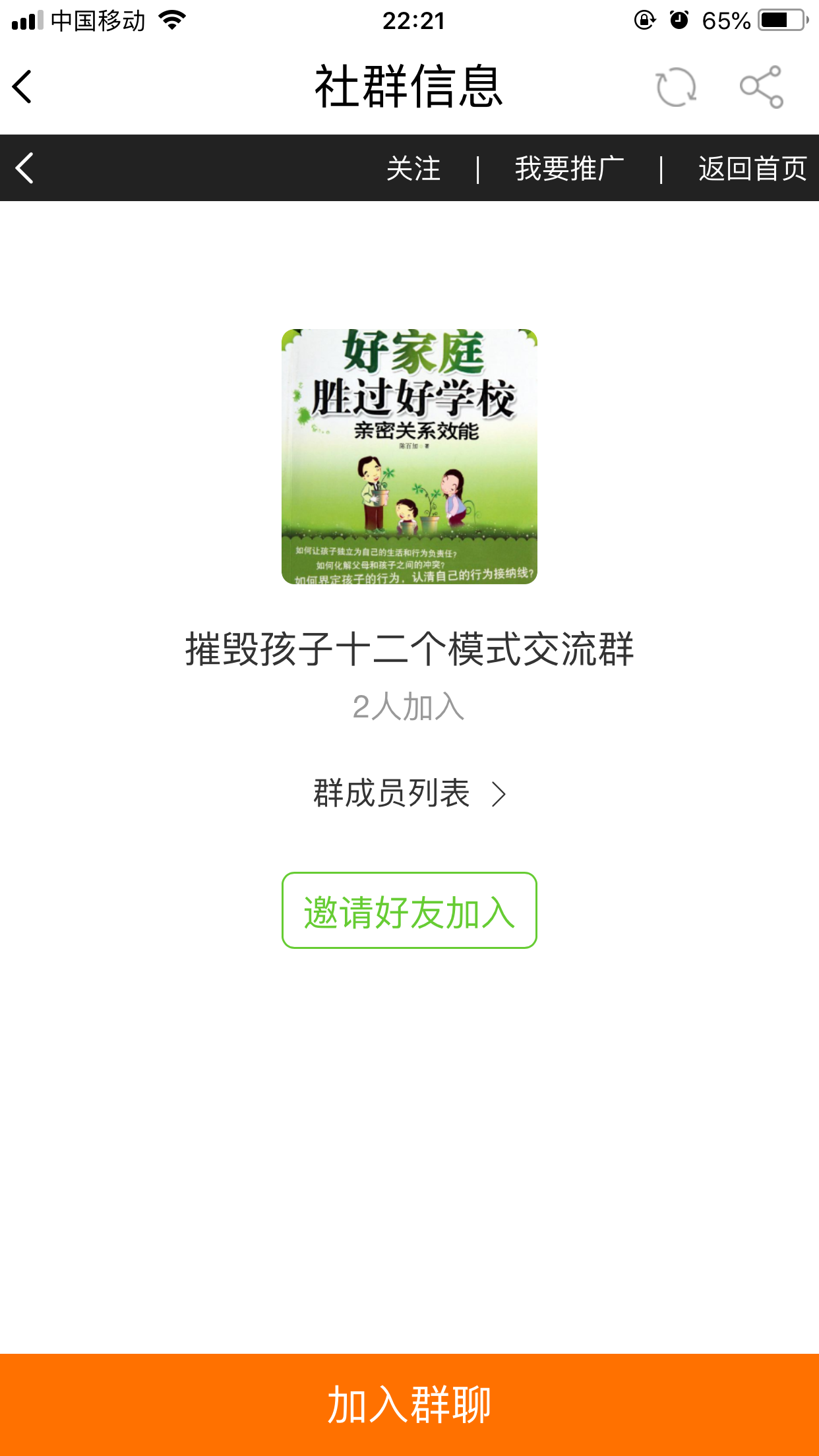The width and height of the screenshot is (819, 1456).
Task: Select 关注 to follow
Action: coord(413,169)
